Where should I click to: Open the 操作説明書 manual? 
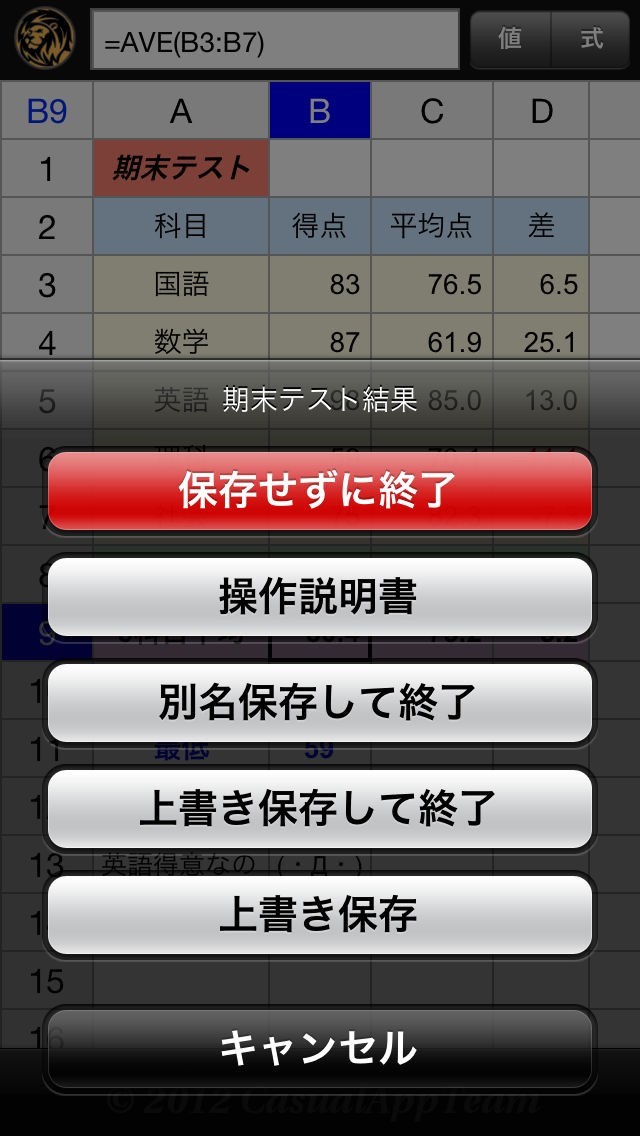[319, 597]
